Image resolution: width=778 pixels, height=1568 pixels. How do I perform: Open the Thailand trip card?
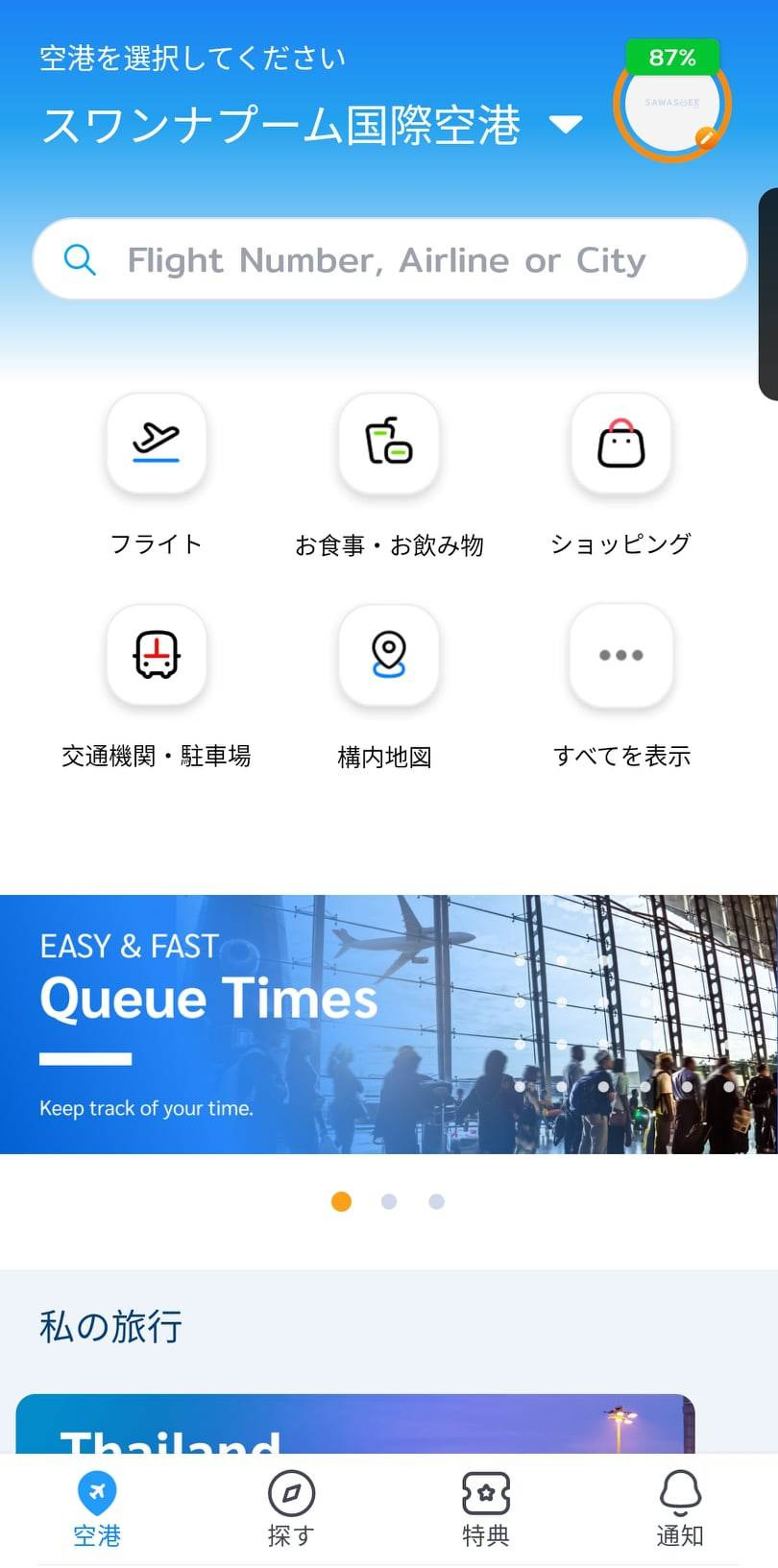(355, 1425)
